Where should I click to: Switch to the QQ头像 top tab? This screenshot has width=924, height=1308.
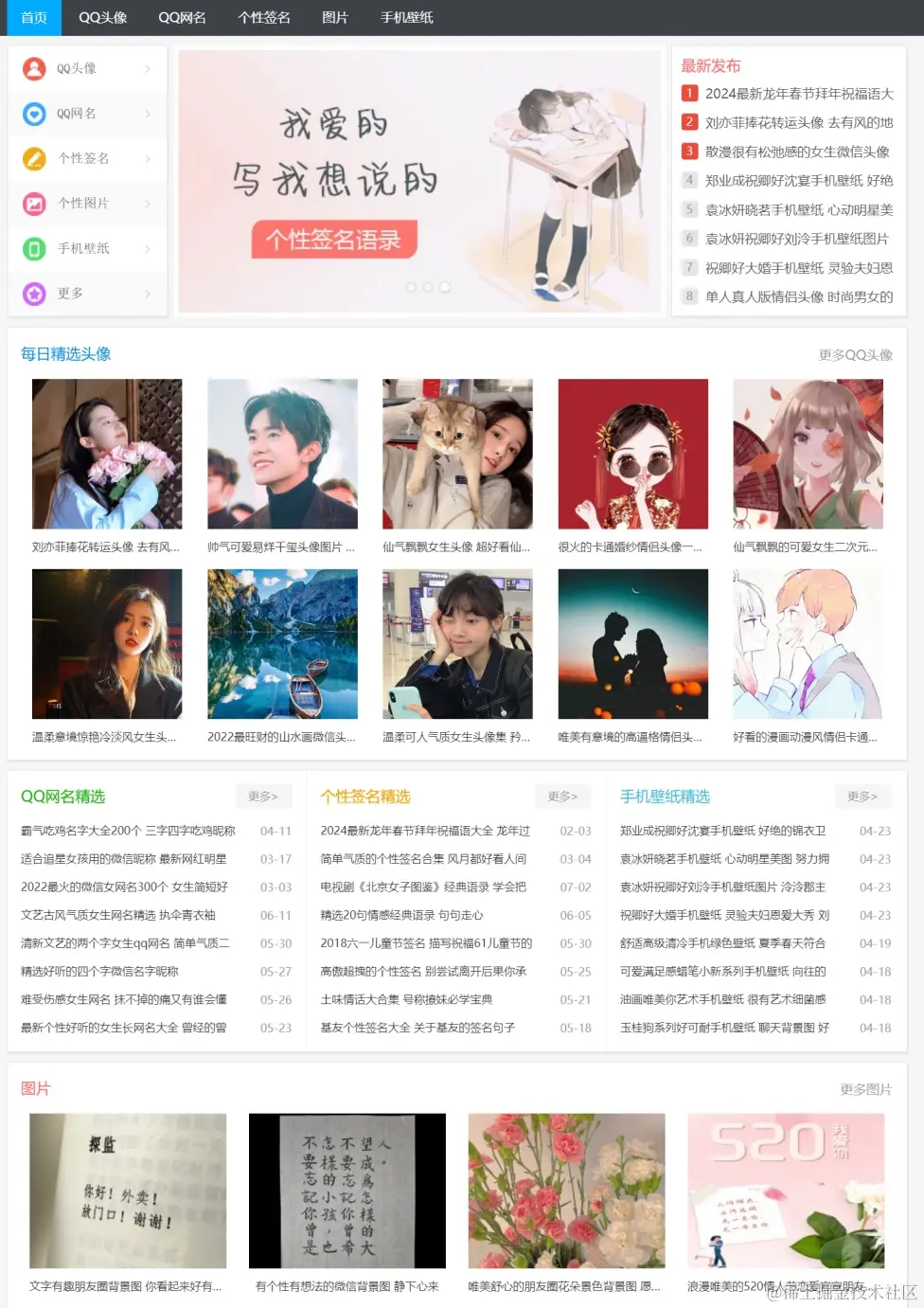102,17
